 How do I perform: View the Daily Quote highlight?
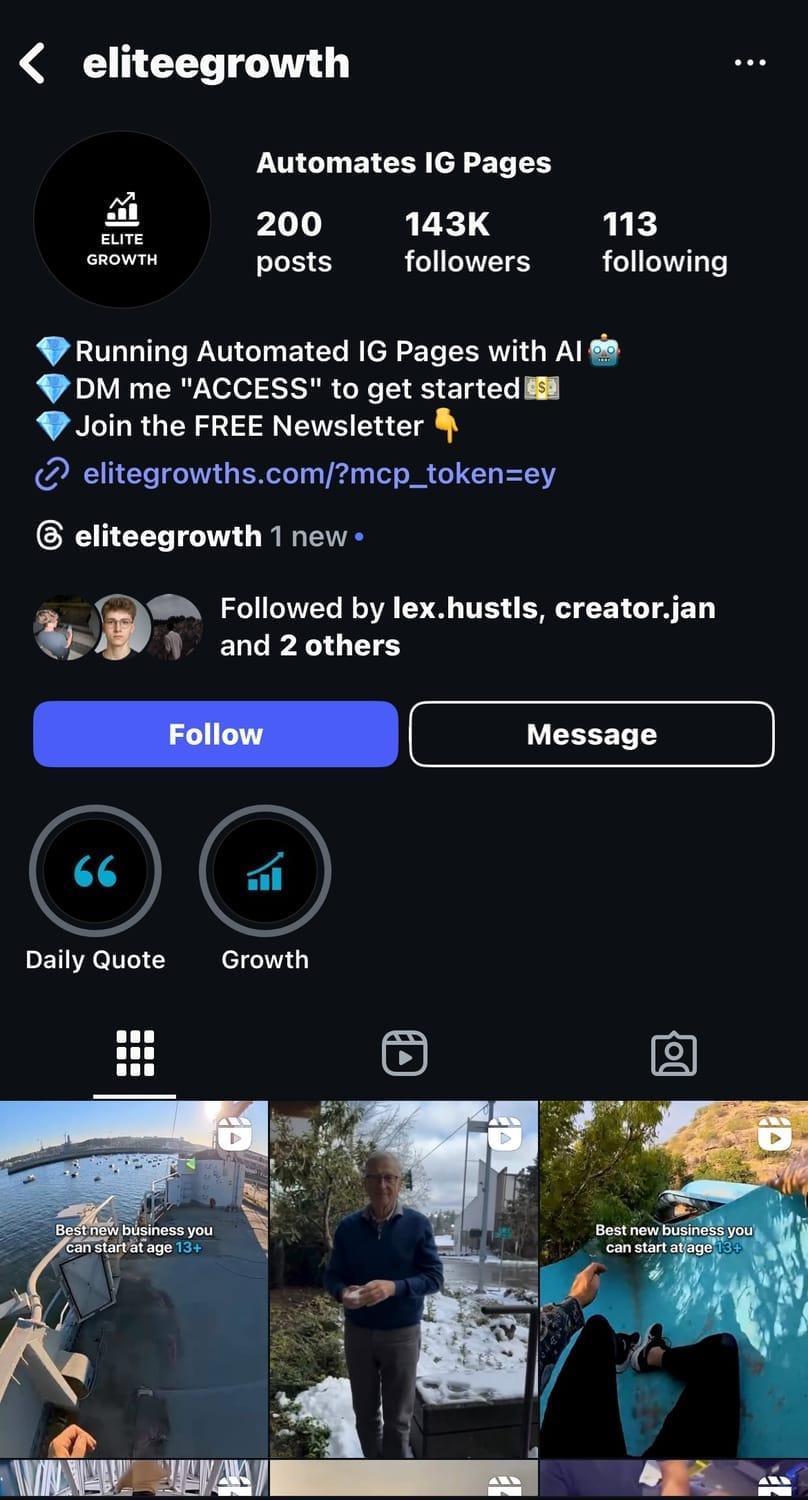click(95, 871)
